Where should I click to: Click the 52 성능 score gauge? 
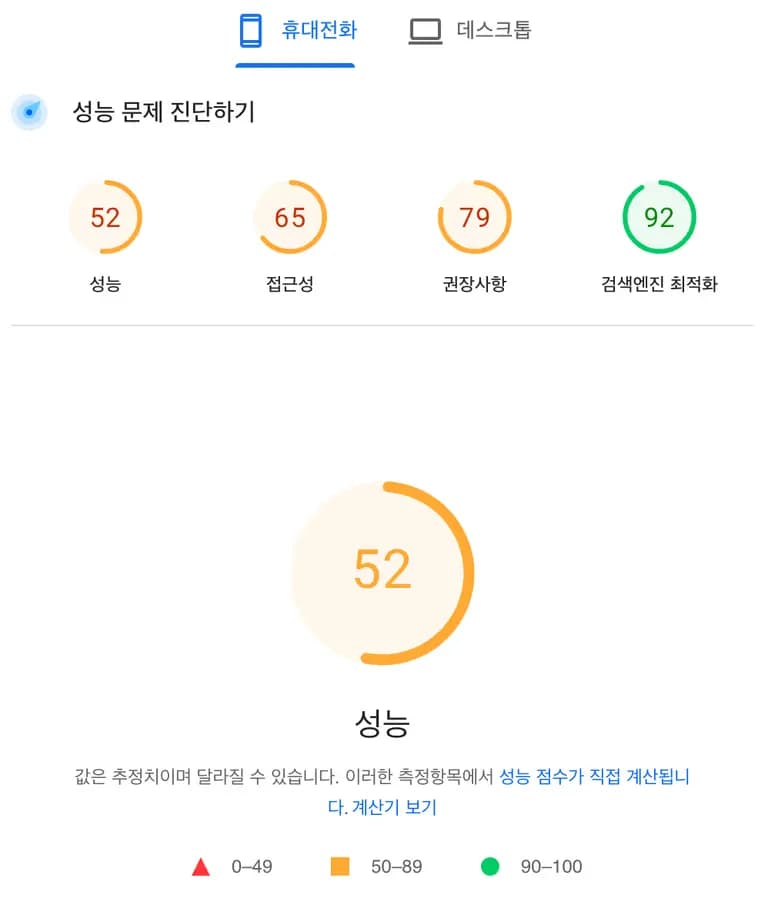[x=106, y=216]
